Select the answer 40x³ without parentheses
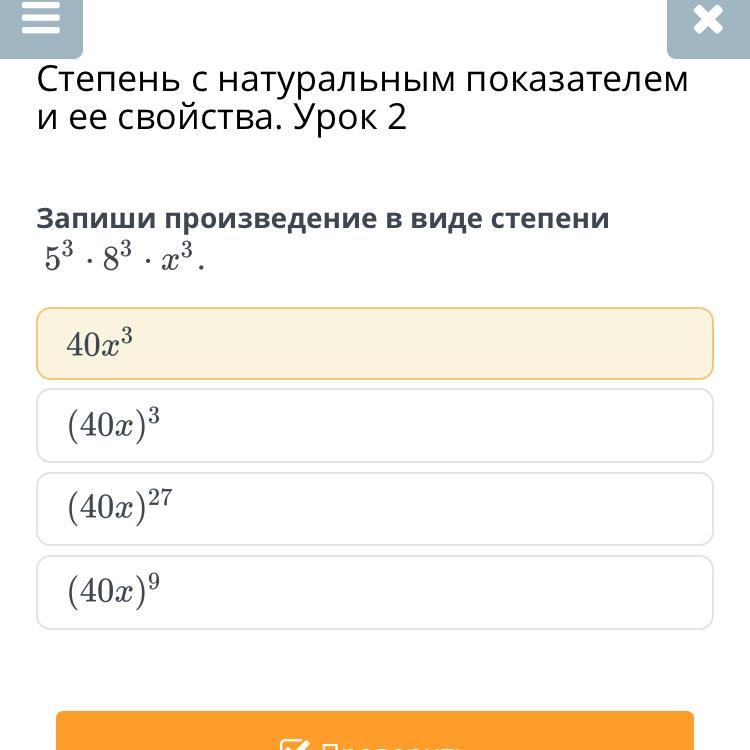Viewport: 750px width, 750px height. tap(375, 344)
